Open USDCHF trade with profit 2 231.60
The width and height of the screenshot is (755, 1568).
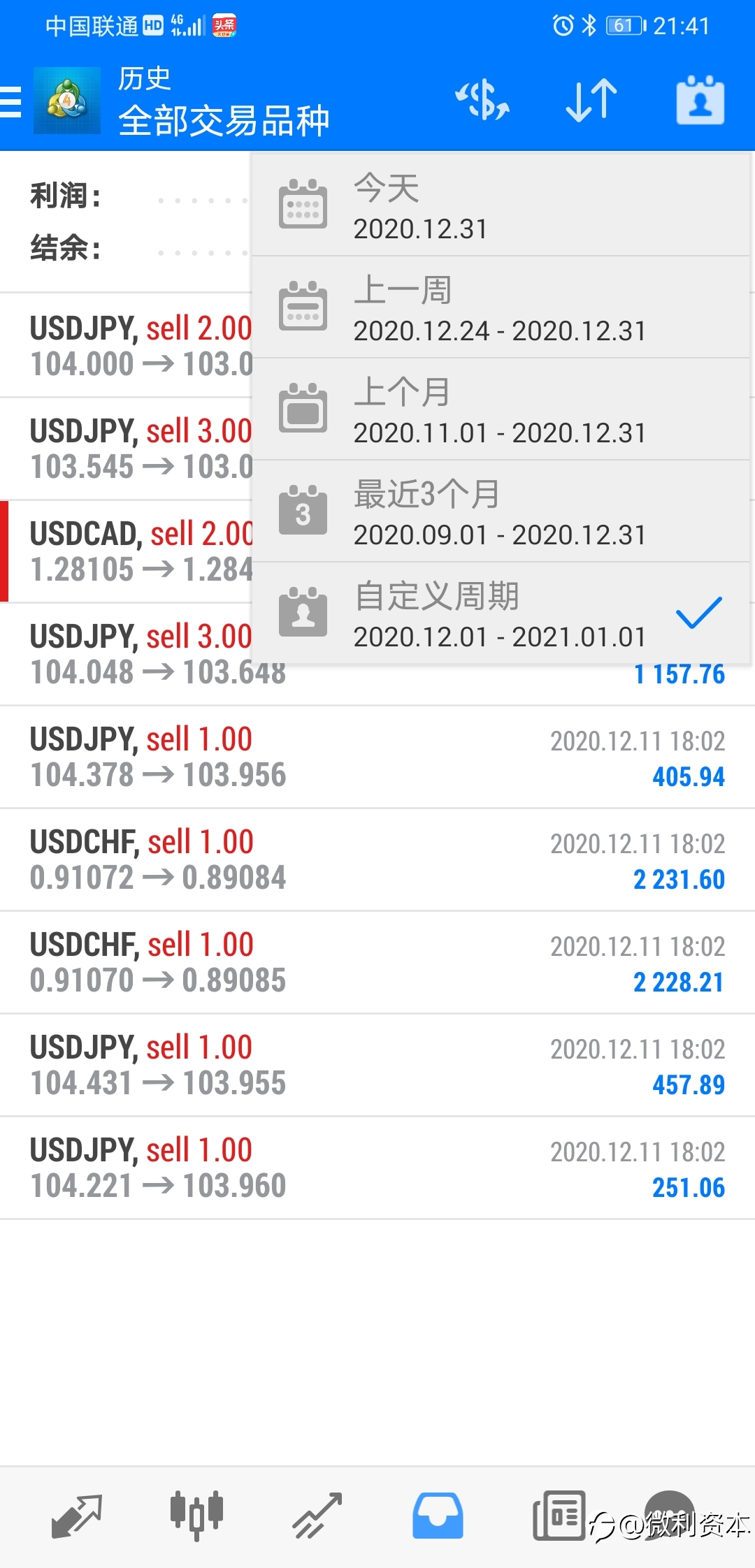click(x=377, y=860)
